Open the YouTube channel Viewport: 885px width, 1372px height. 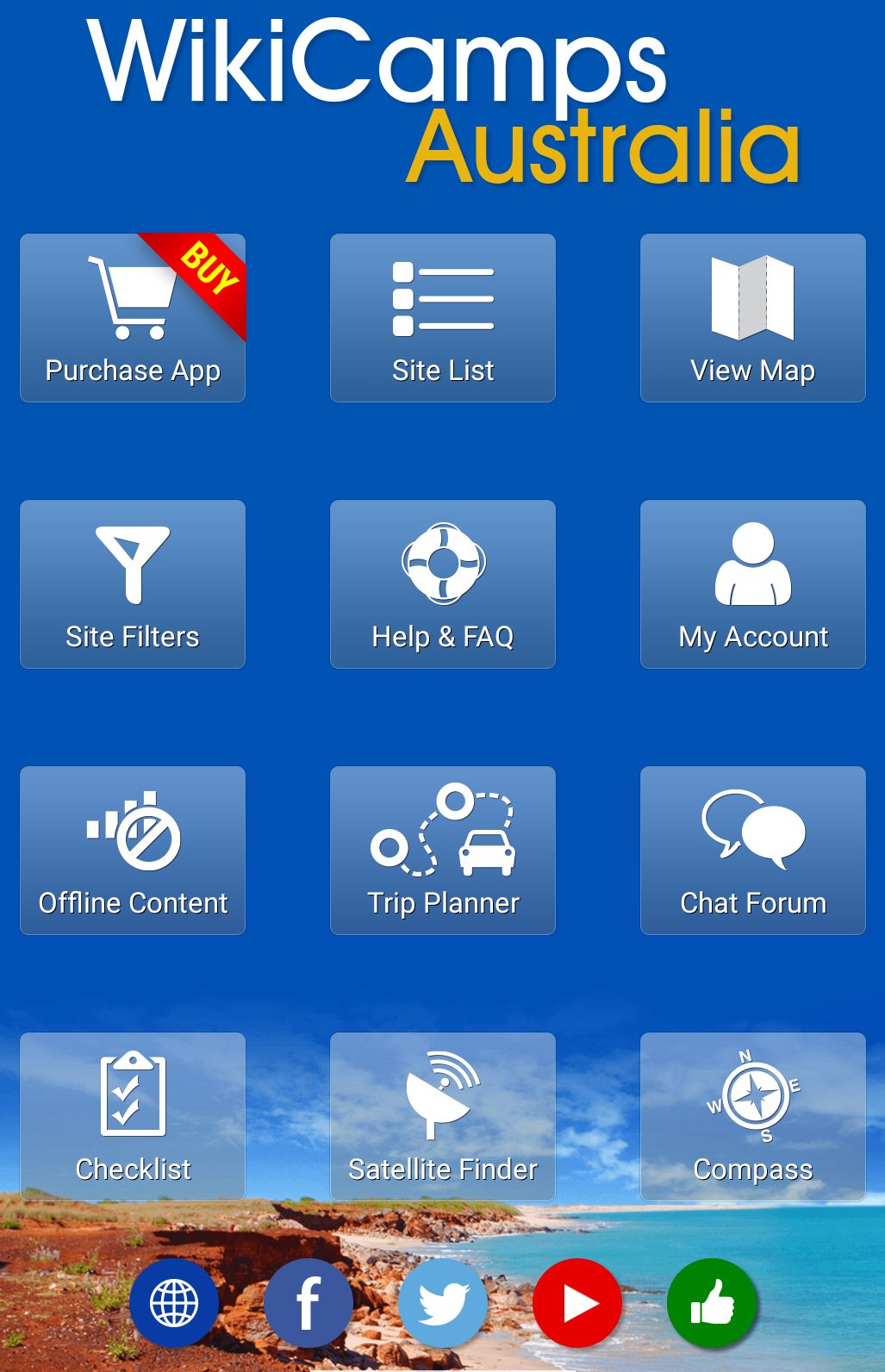577,1303
